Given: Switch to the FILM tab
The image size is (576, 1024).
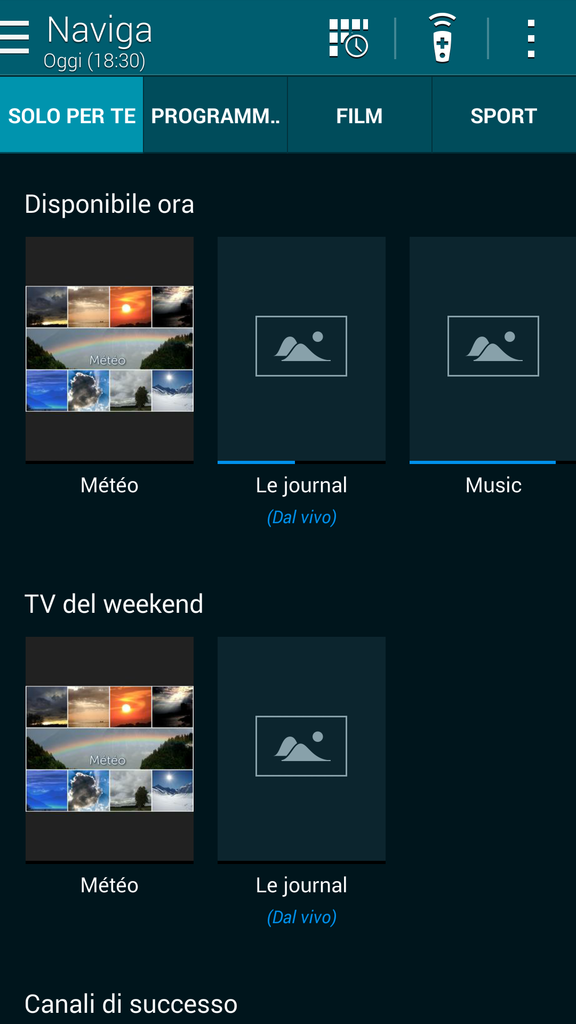Looking at the screenshot, I should pyautogui.click(x=359, y=116).
